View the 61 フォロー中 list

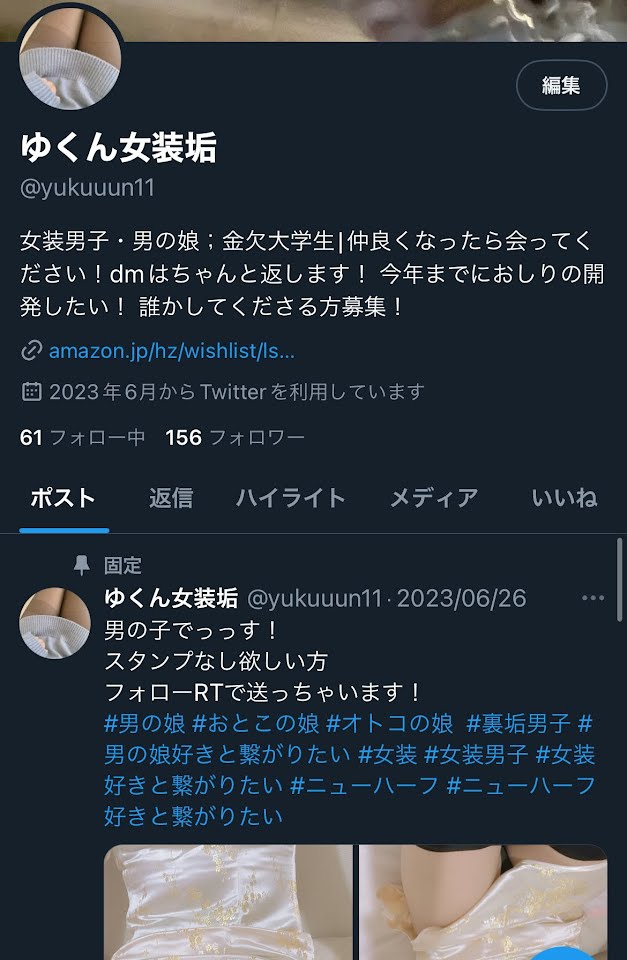pyautogui.click(x=83, y=437)
